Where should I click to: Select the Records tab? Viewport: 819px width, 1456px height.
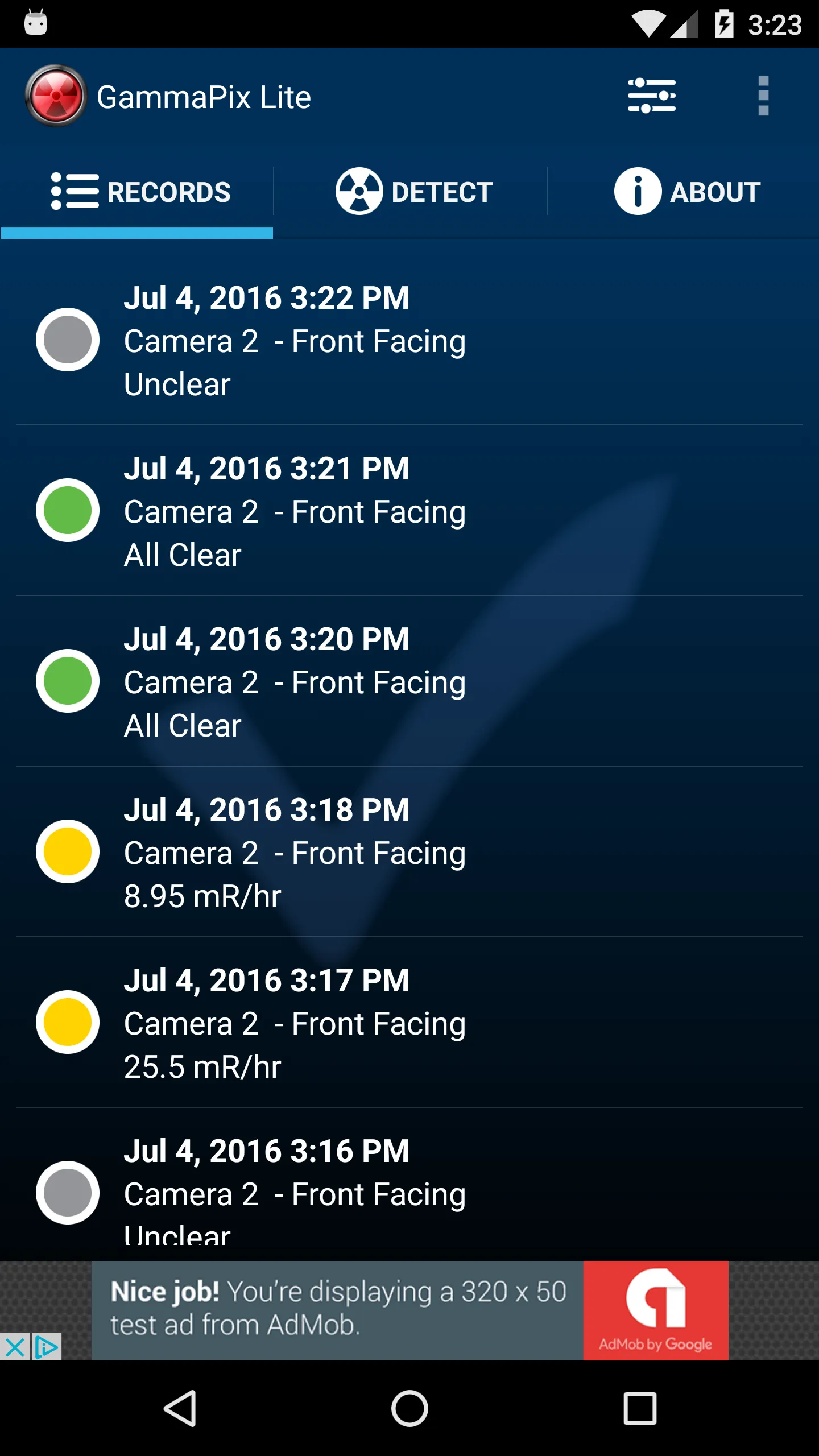pyautogui.click(x=136, y=192)
